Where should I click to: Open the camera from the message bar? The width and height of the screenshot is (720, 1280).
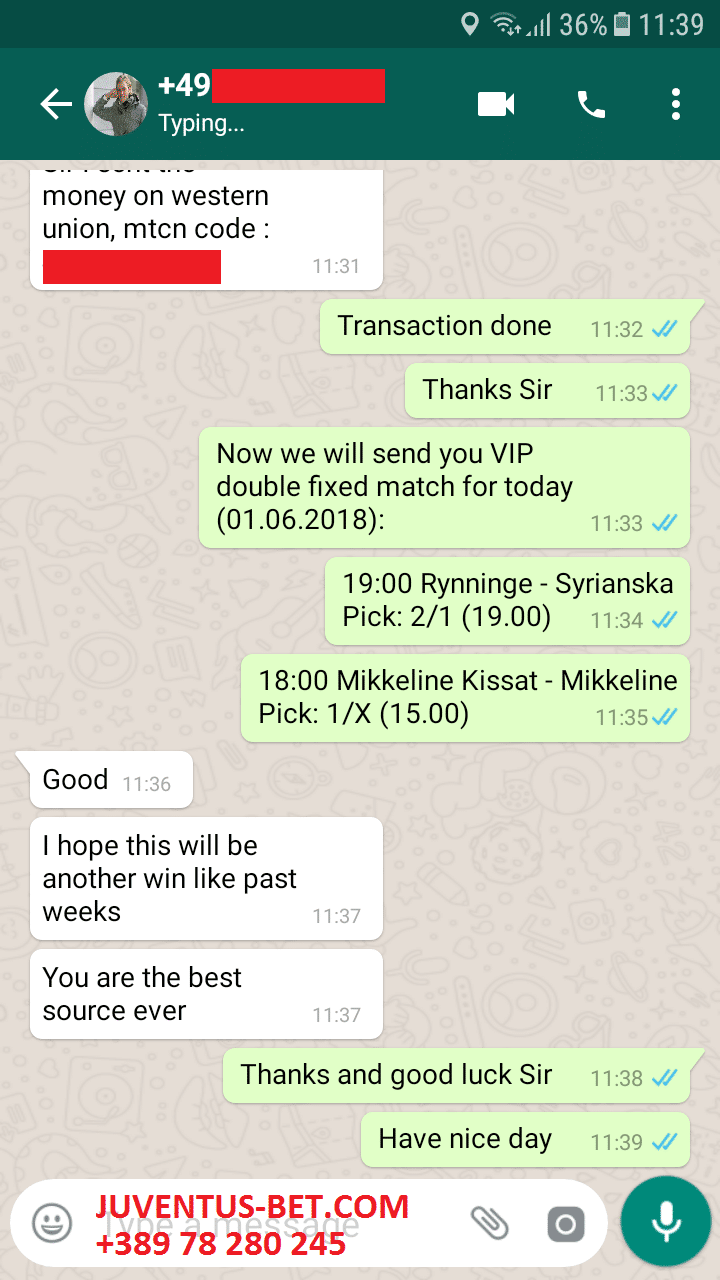565,1224
